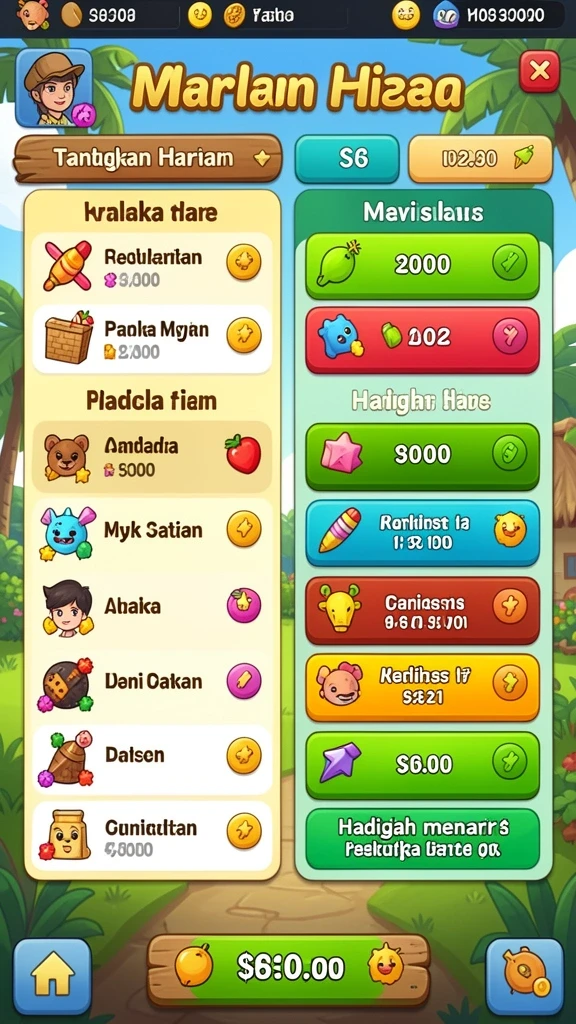Tap the coin button beside Panka Mgan
The width and height of the screenshot is (576, 1024).
(x=244, y=335)
